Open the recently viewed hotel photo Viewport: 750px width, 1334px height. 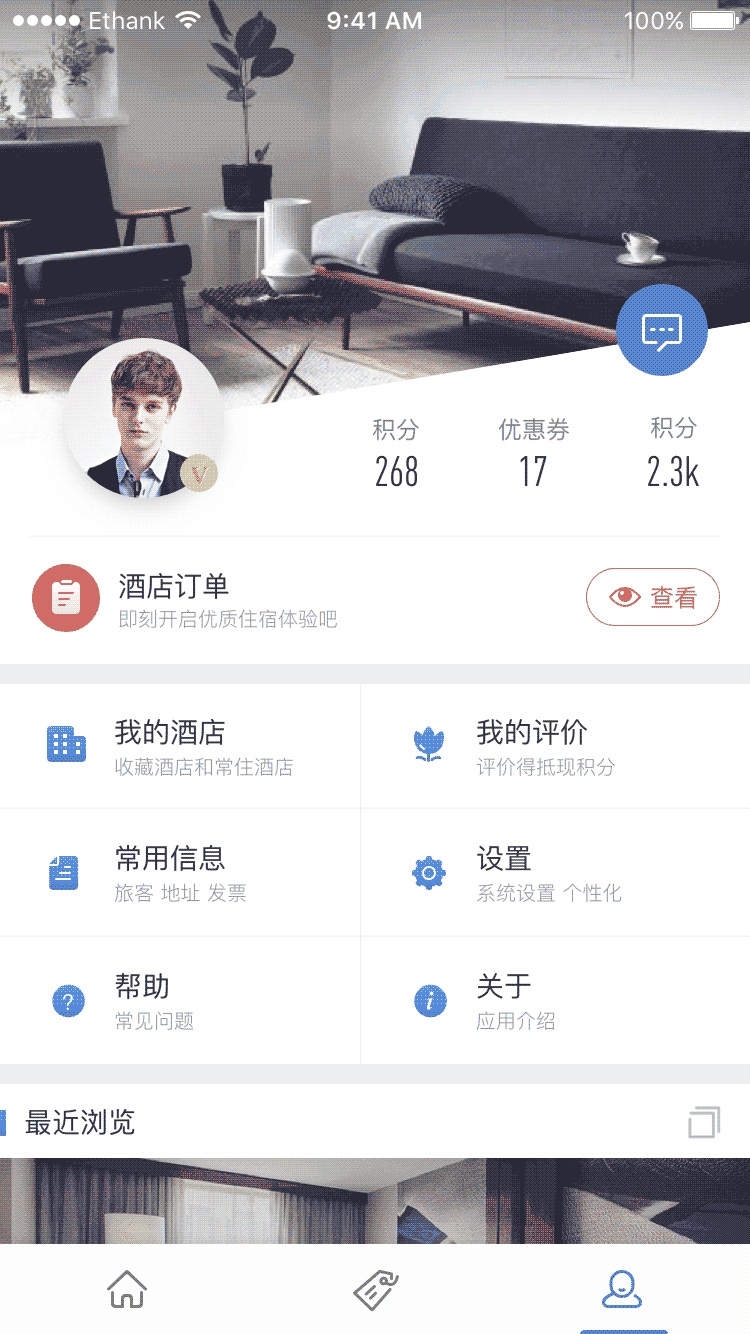[375, 1200]
